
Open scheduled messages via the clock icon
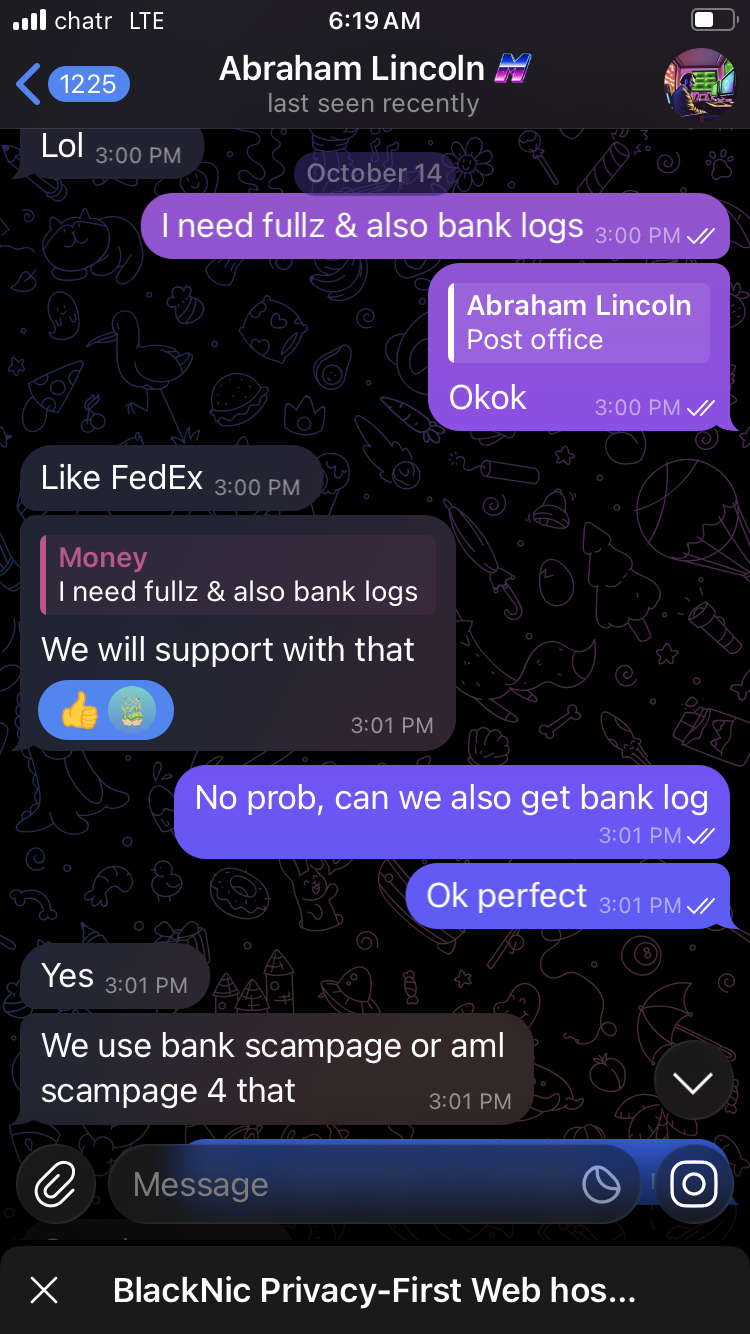point(602,1184)
